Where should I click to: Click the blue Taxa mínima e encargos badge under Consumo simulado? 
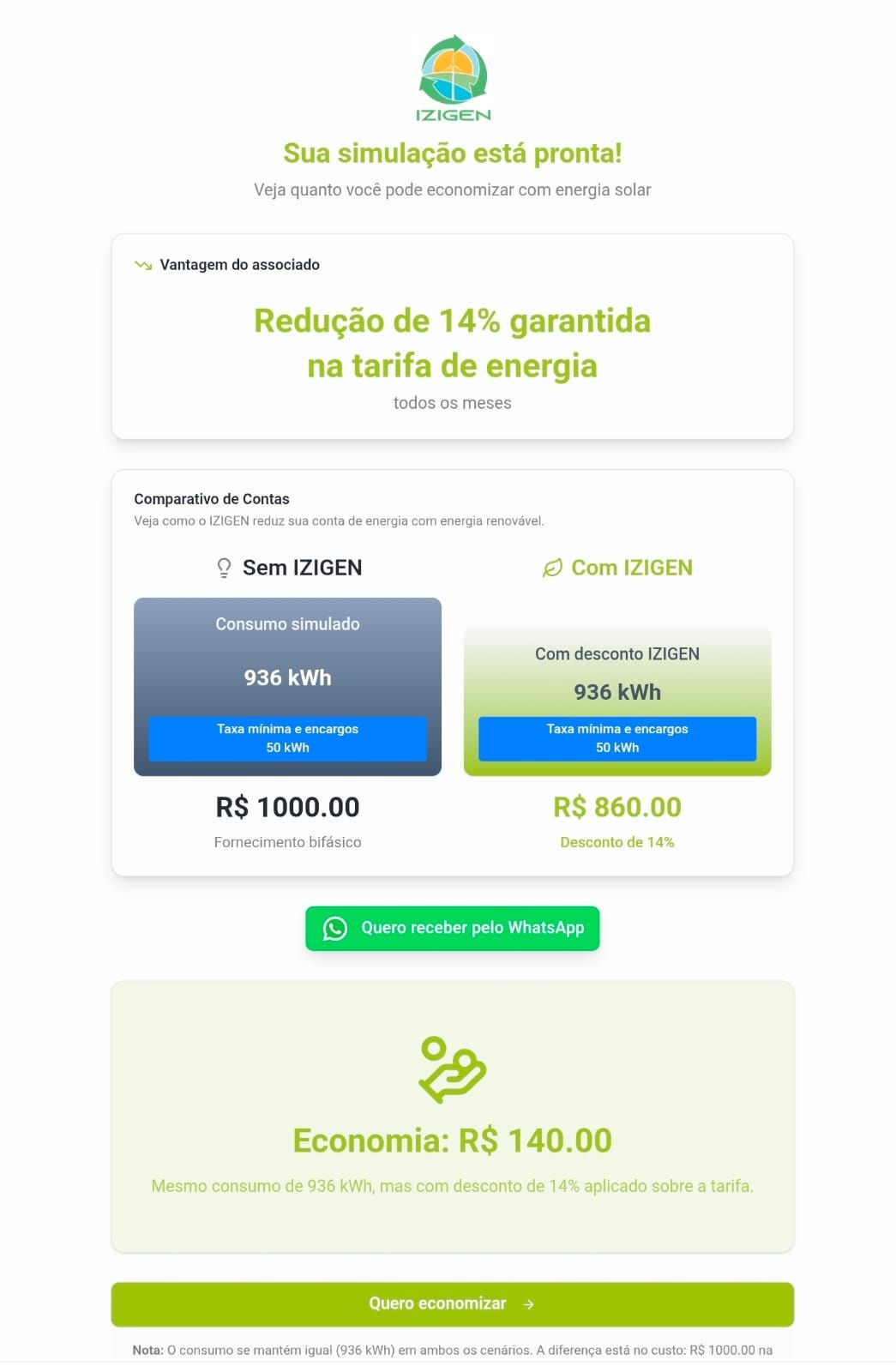point(287,738)
